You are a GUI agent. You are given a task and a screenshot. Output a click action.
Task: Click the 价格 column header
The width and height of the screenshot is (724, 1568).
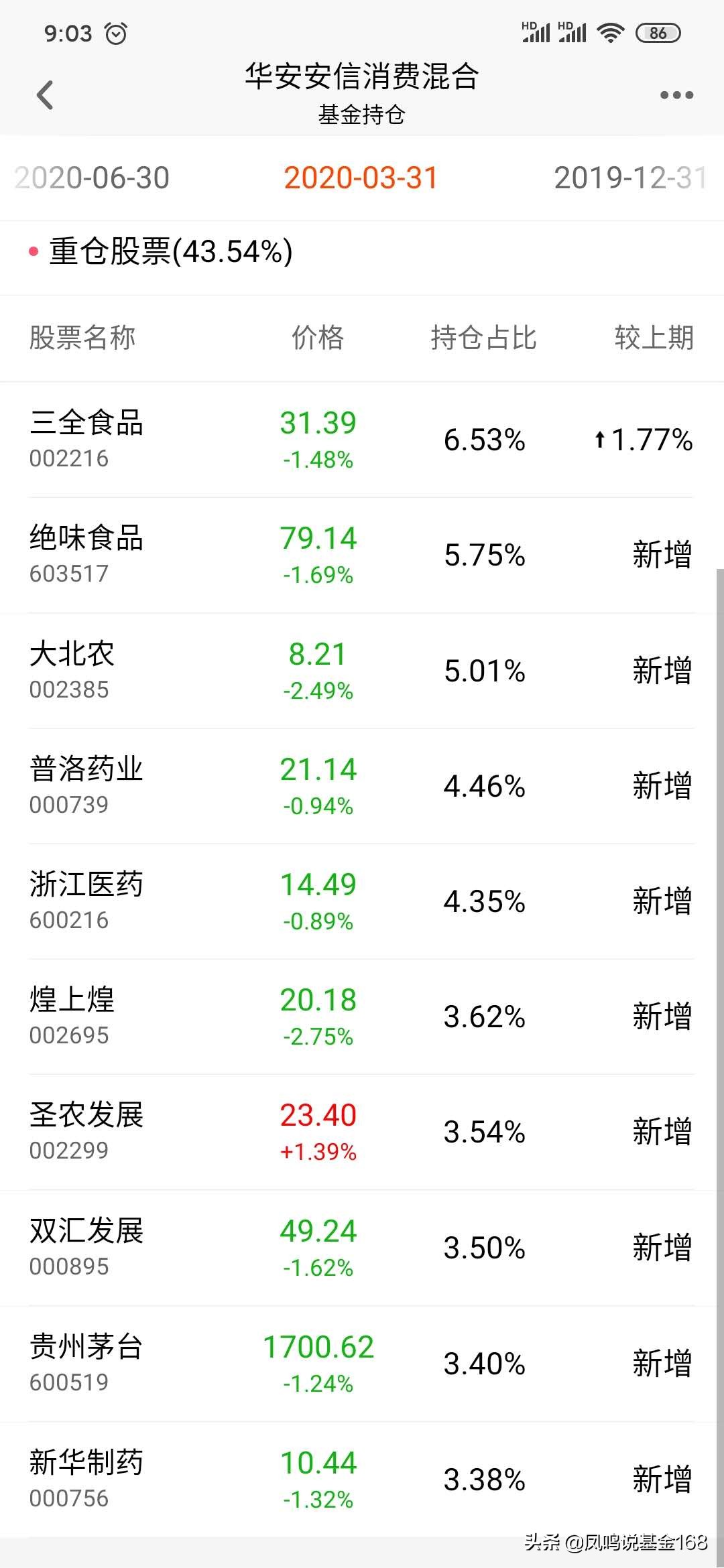(x=318, y=338)
